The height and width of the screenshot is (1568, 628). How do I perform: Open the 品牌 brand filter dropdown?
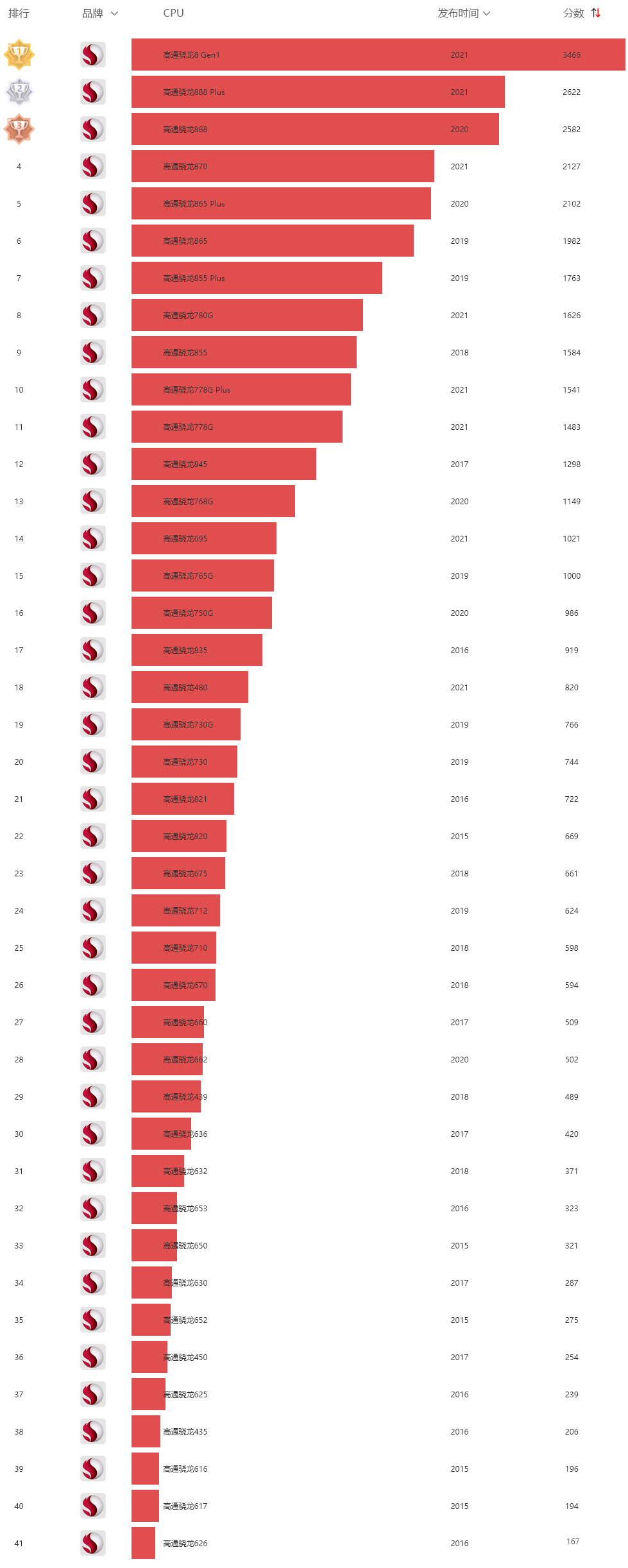point(101,13)
